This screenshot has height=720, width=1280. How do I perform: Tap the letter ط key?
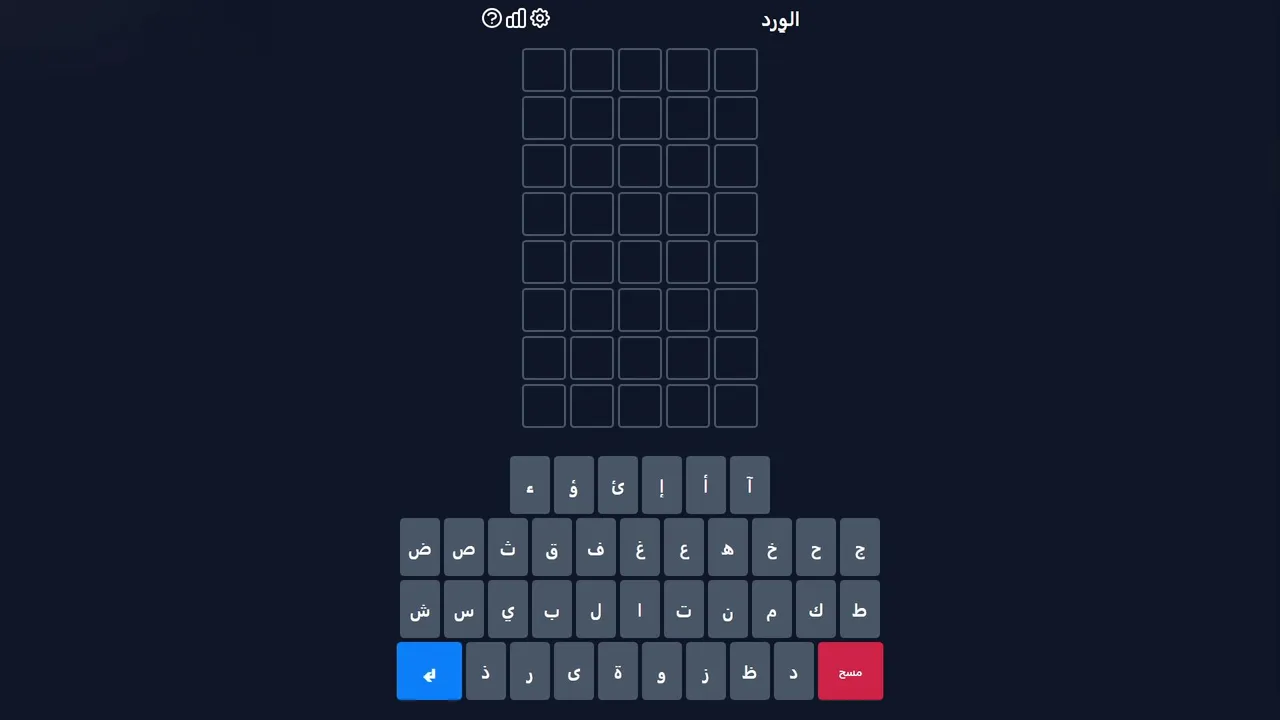click(860, 610)
